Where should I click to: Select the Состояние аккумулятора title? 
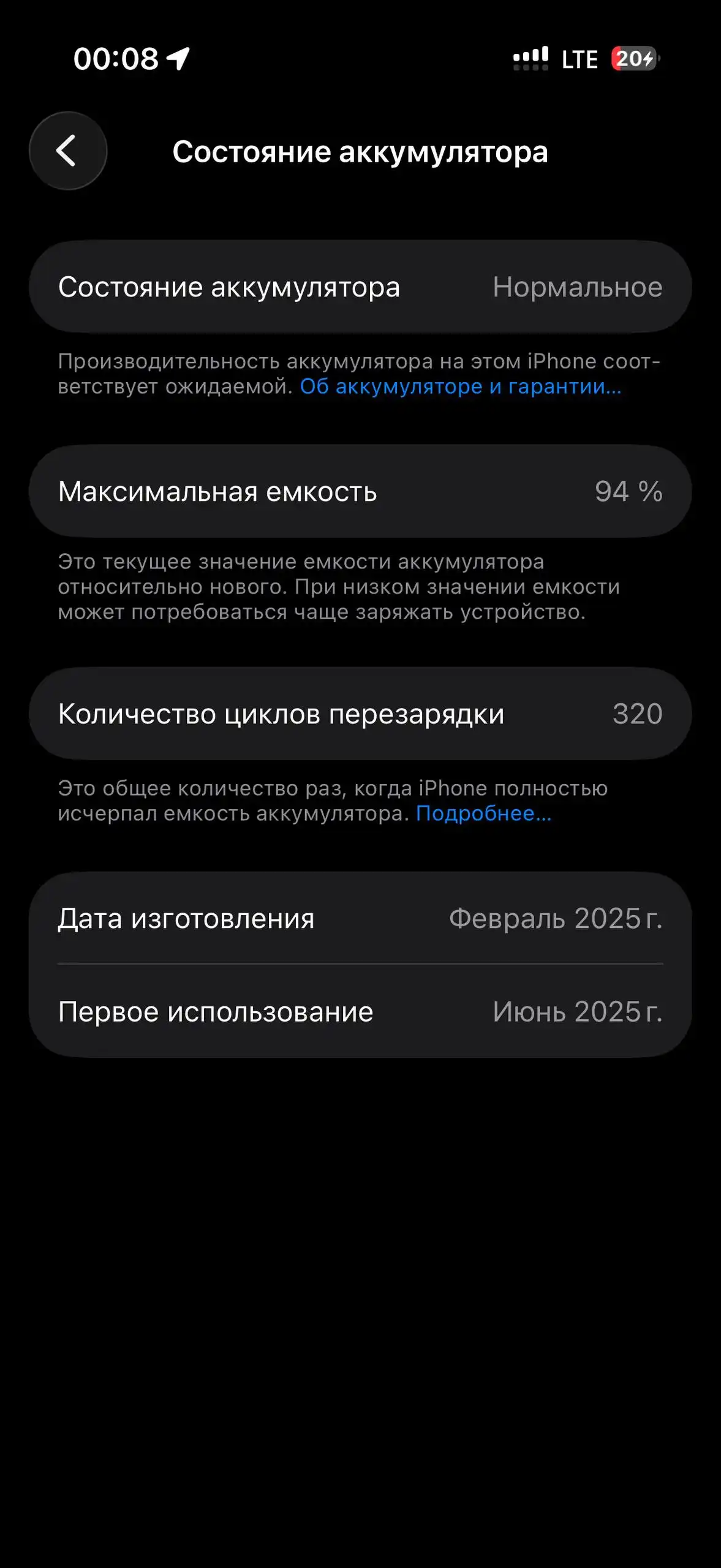point(360,151)
